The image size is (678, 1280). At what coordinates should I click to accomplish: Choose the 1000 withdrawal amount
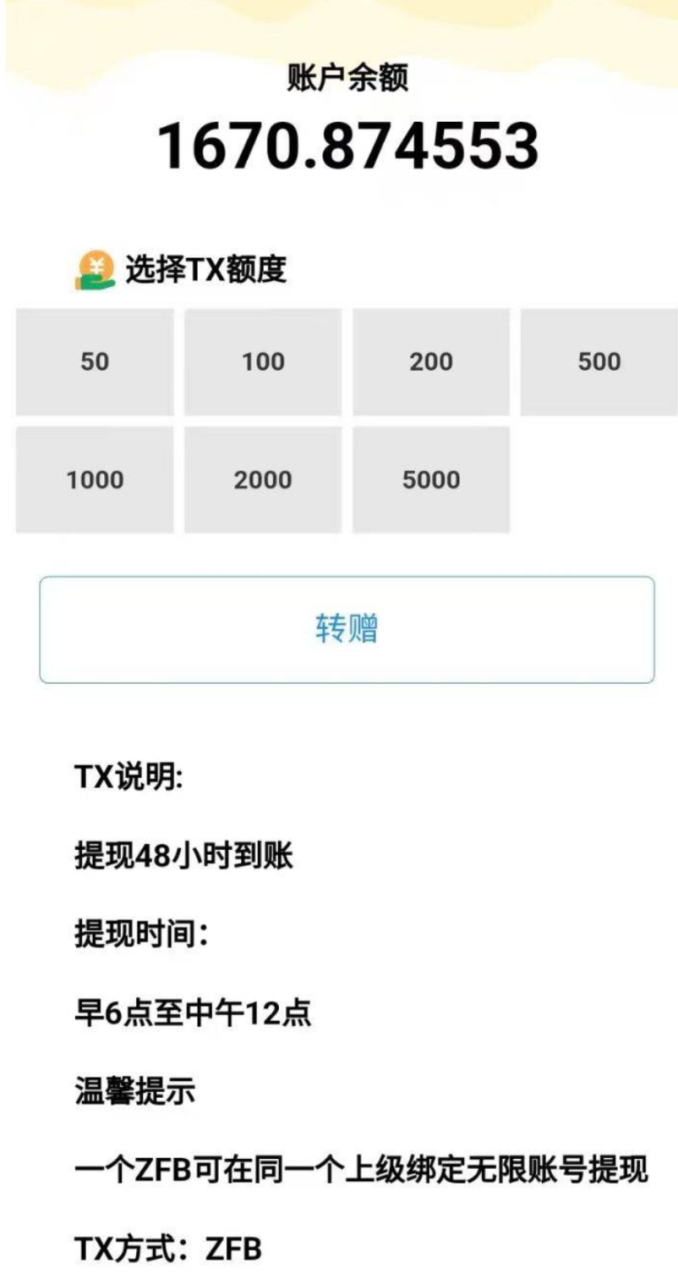tap(95, 480)
